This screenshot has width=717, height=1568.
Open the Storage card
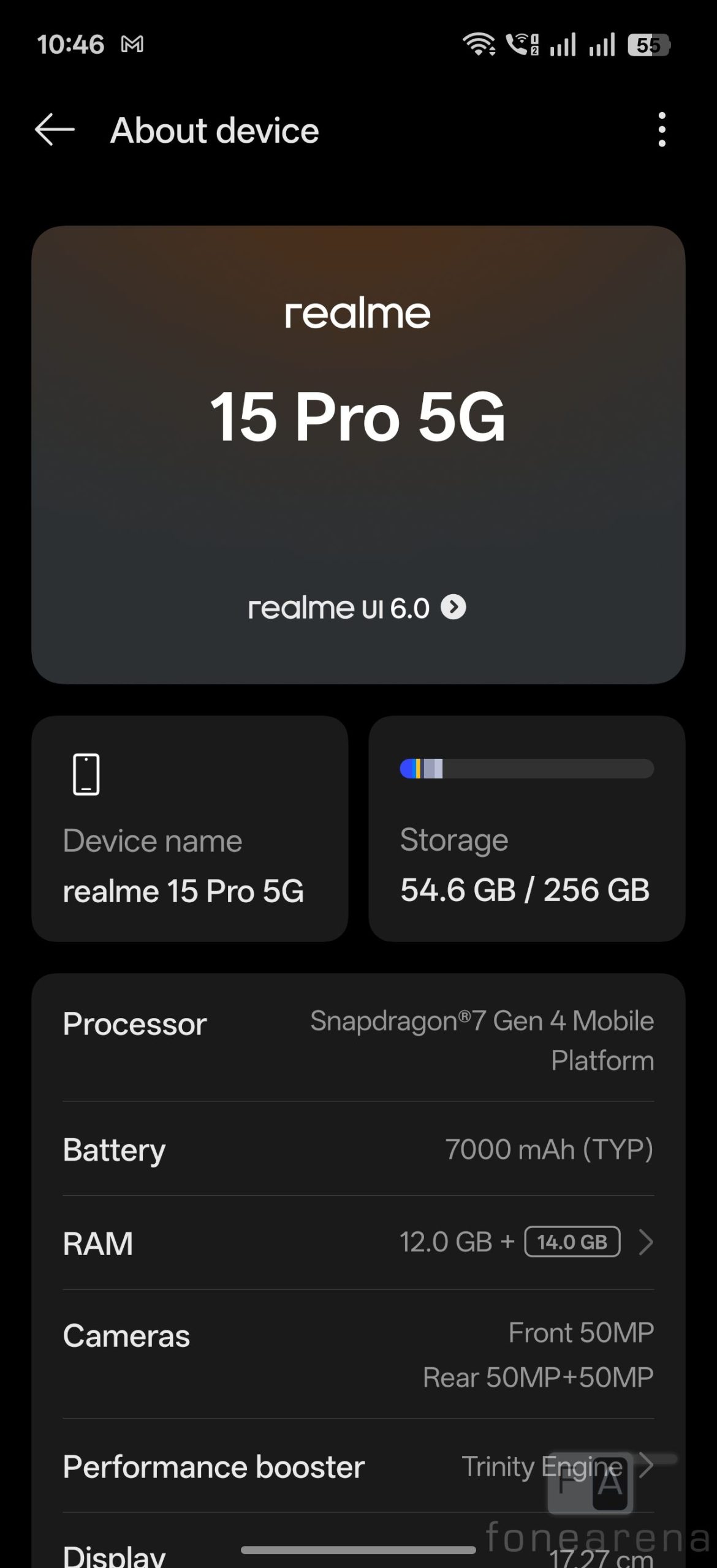tap(526, 828)
